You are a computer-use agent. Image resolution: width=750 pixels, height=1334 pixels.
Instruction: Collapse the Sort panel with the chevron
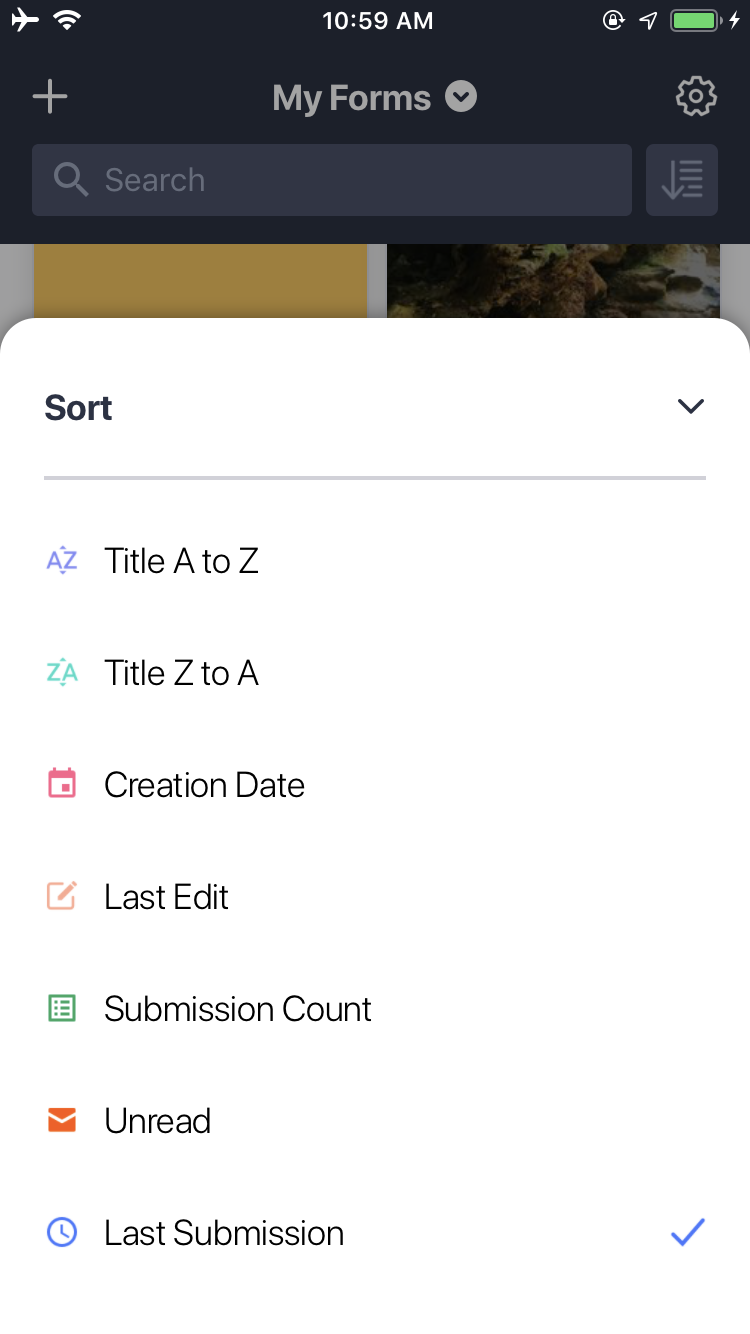click(691, 406)
